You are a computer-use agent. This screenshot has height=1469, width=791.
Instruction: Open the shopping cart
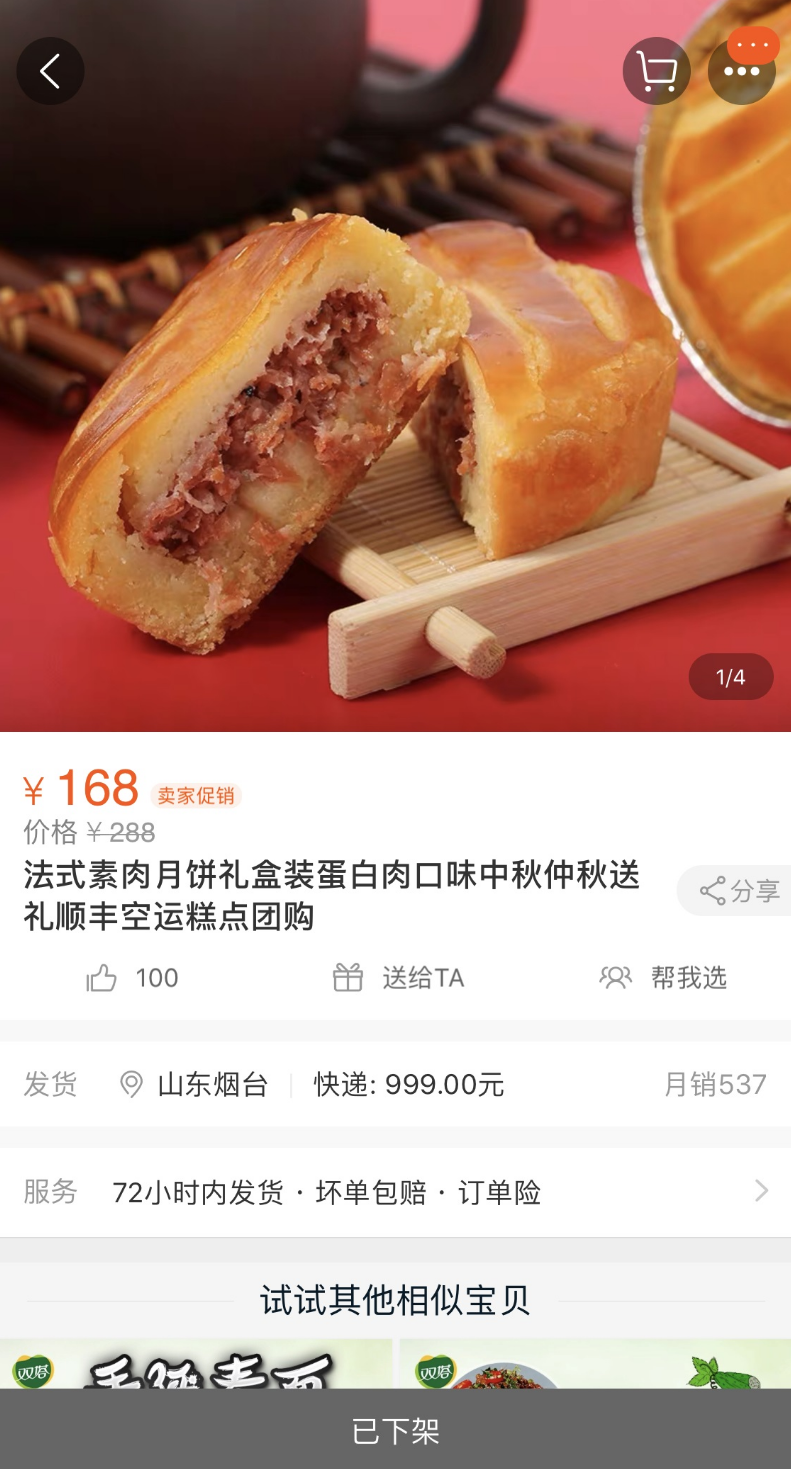656,71
